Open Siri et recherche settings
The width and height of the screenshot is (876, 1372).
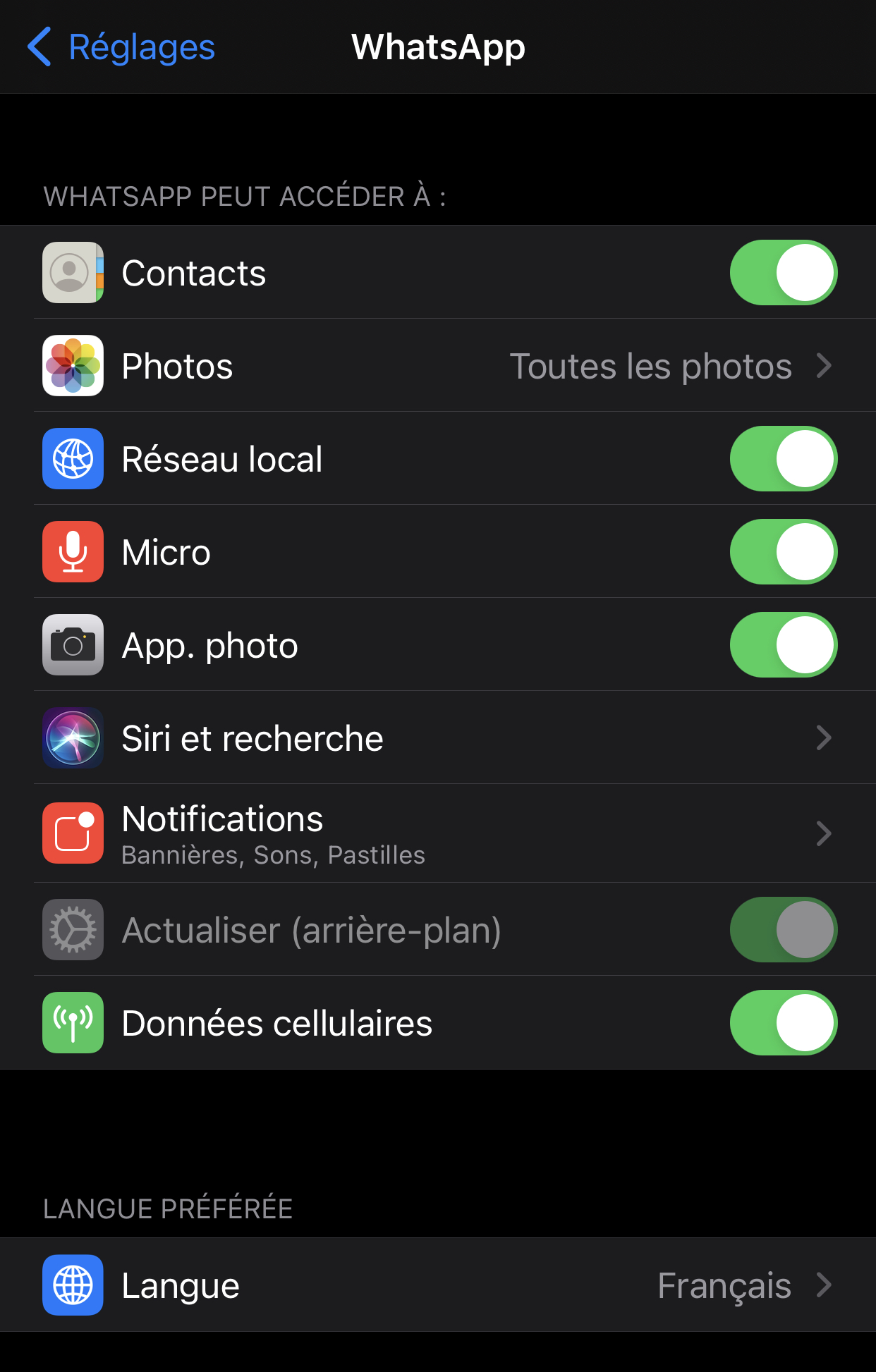coord(438,738)
